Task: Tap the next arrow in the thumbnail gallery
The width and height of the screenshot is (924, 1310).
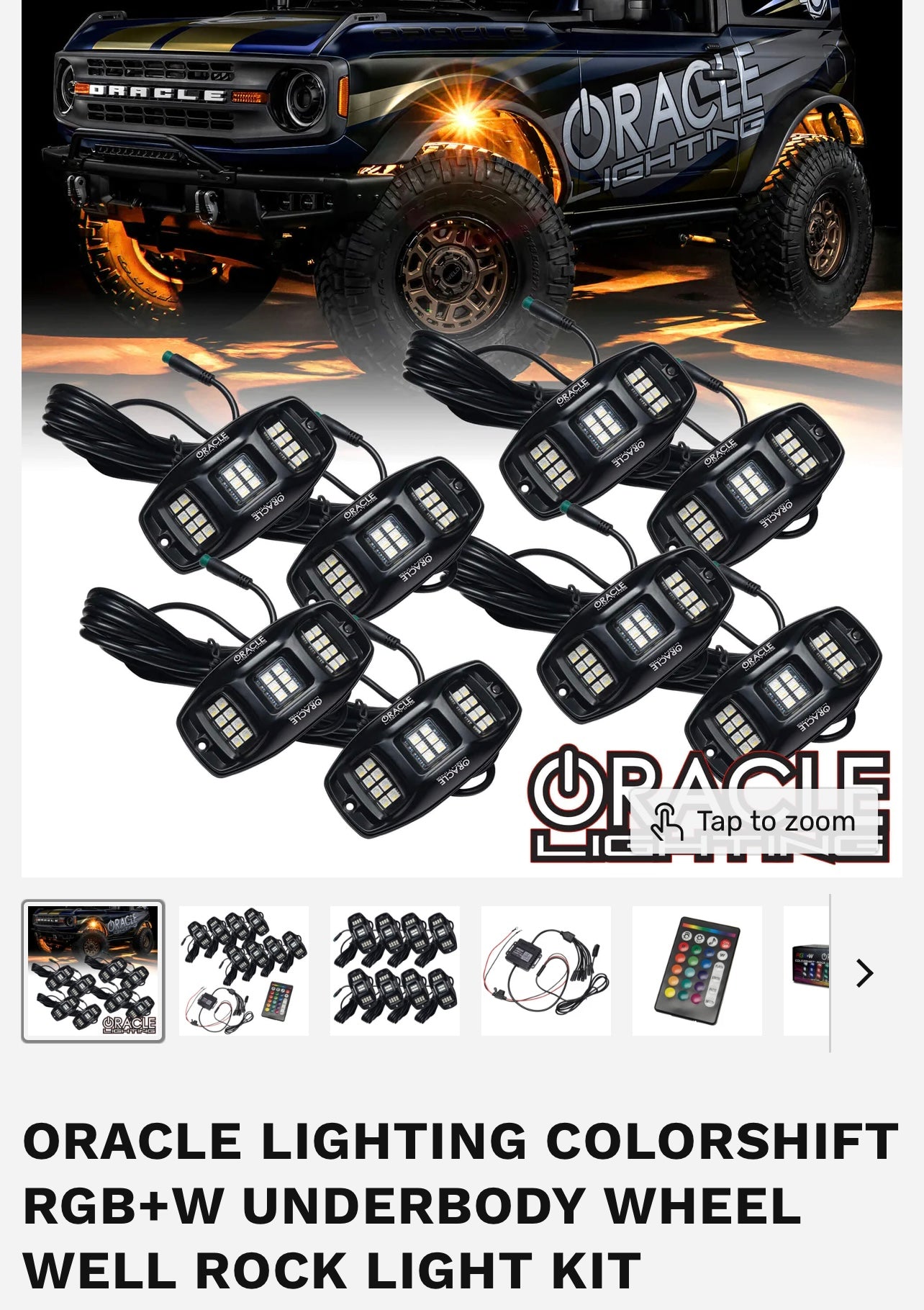Action: click(x=864, y=973)
